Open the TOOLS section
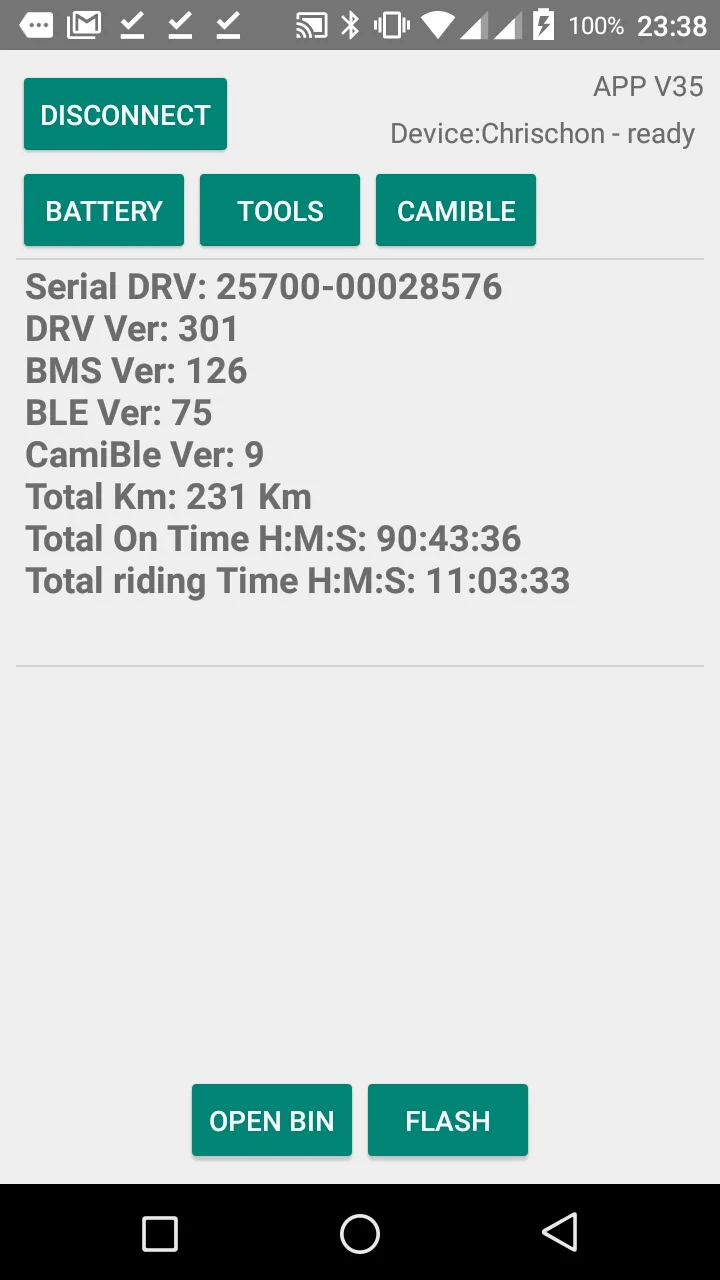 (280, 210)
